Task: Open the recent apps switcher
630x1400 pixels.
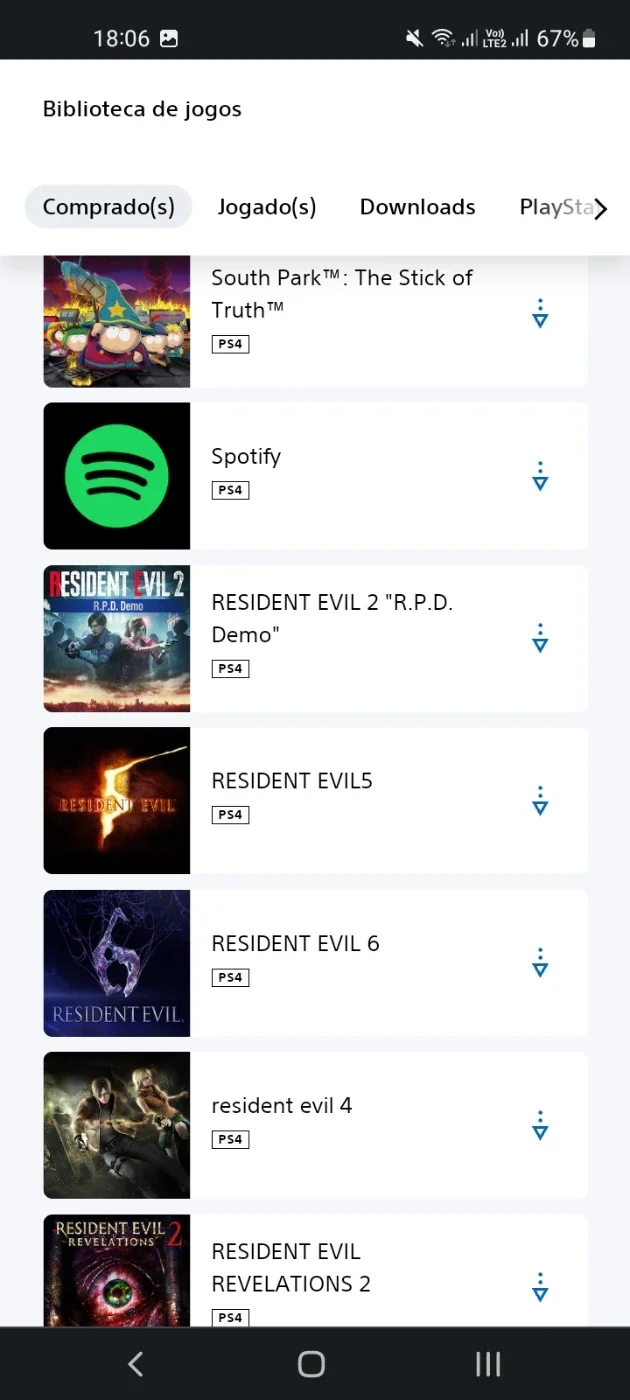Action: pos(488,1364)
